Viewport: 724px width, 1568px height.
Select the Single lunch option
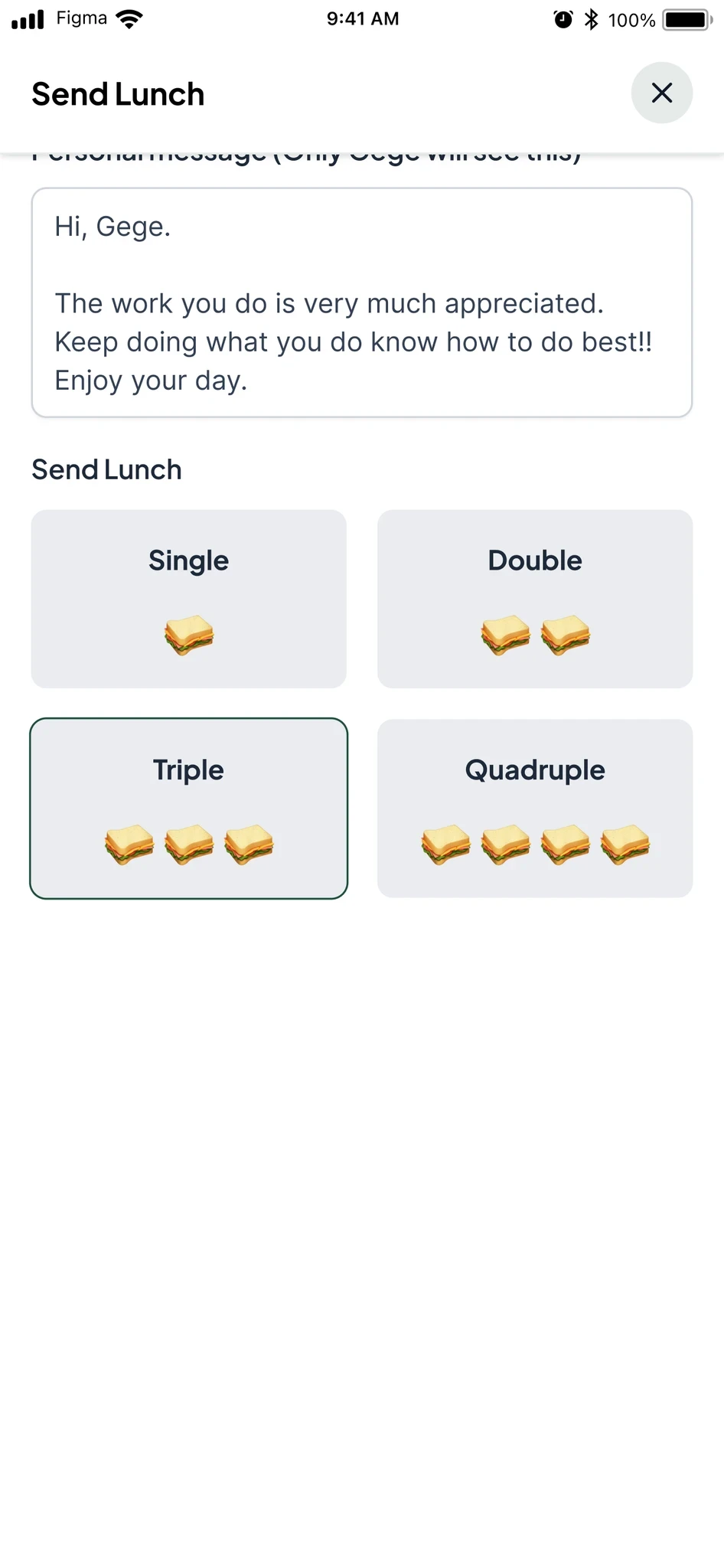click(188, 599)
